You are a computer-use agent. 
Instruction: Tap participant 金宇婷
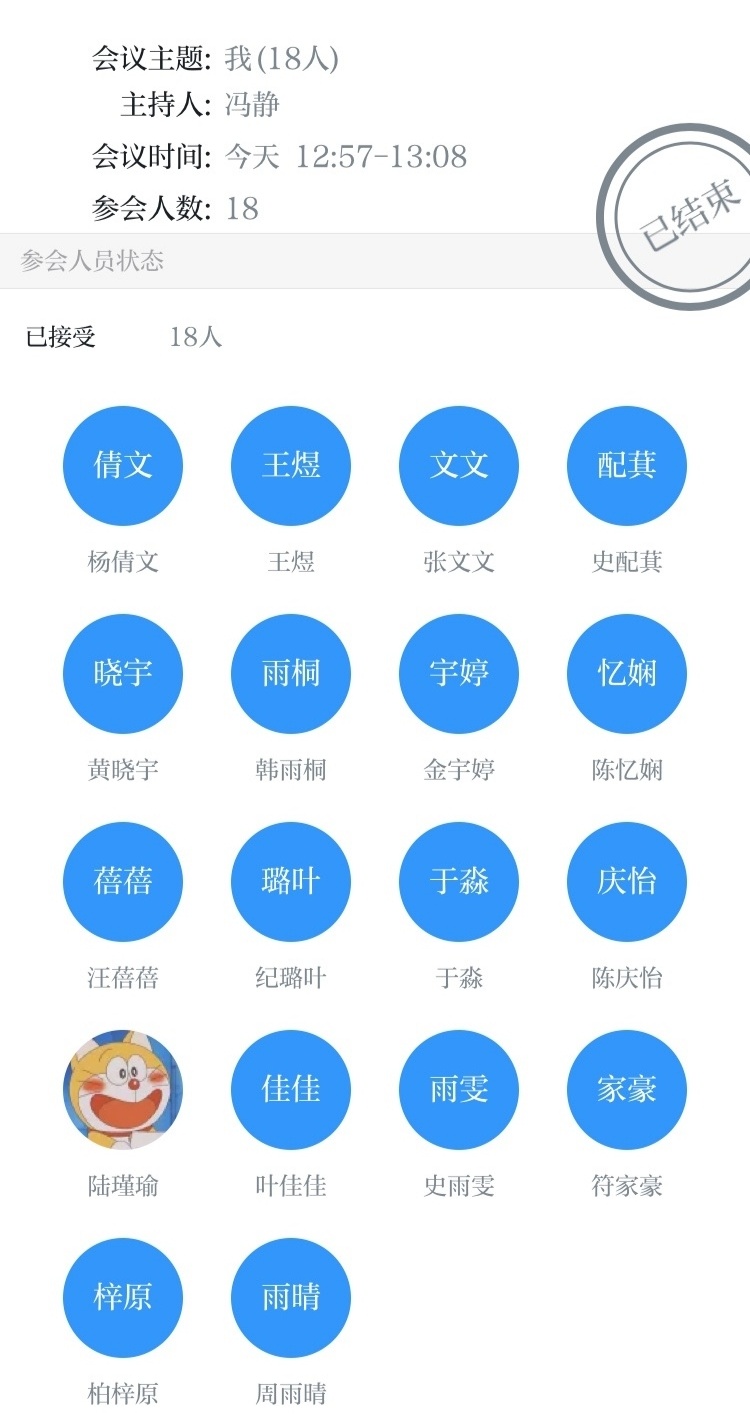[x=459, y=674]
